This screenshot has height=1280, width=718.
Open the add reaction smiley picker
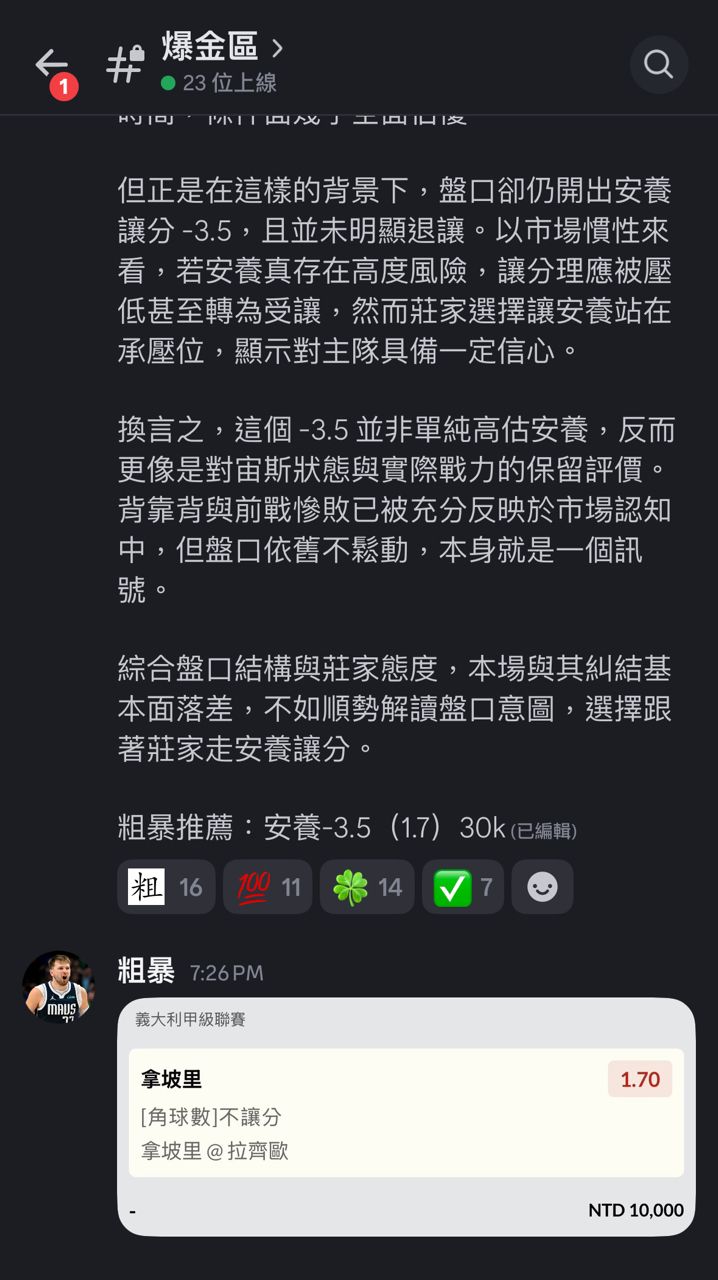click(x=542, y=887)
